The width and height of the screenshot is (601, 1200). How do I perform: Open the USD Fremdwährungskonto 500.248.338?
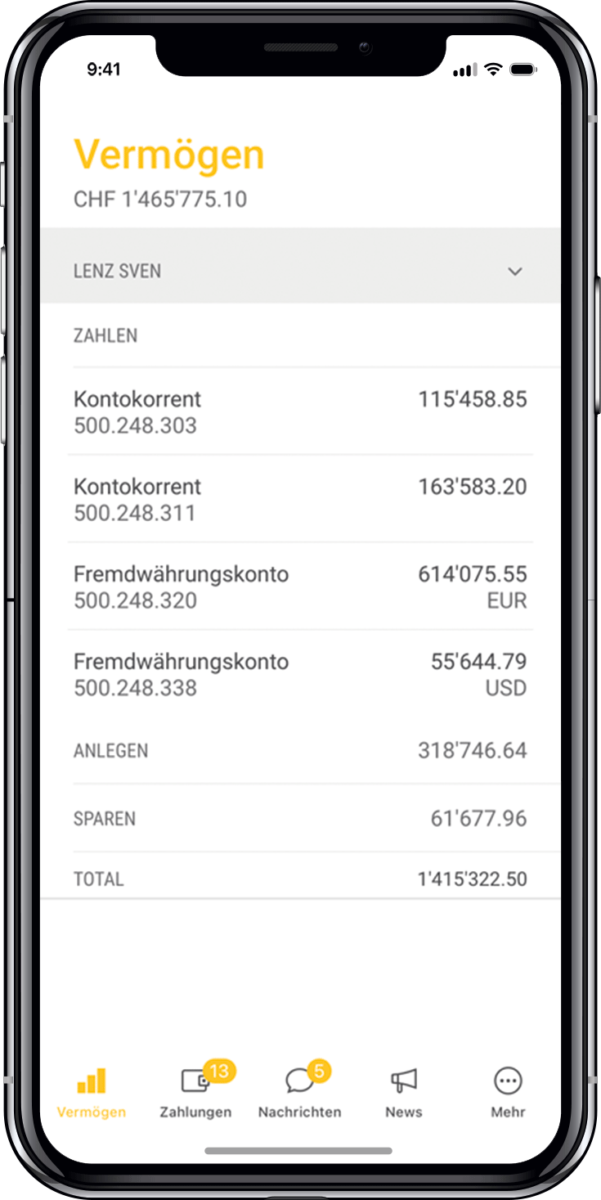[x=300, y=674]
